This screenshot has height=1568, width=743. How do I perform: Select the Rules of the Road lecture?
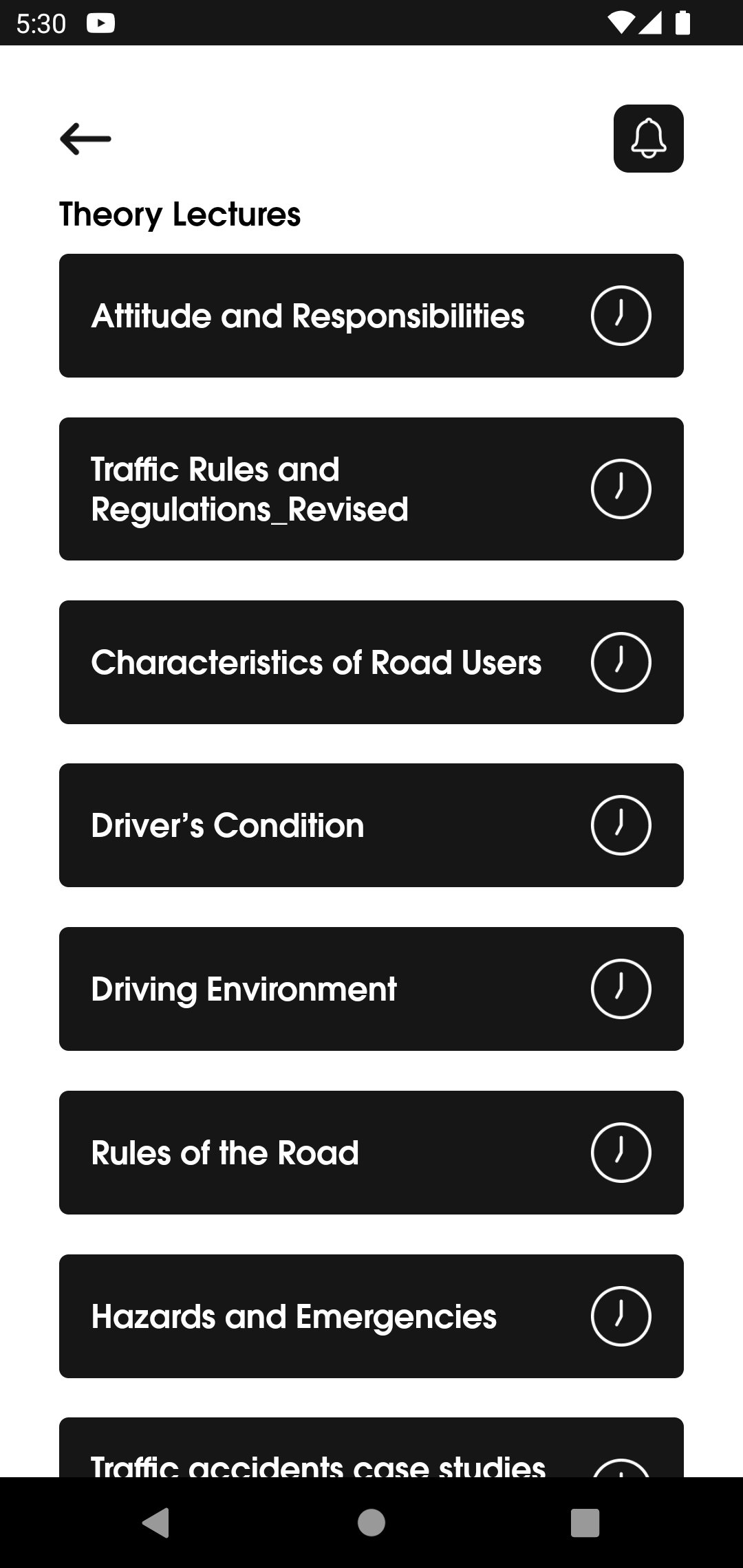coord(371,1153)
